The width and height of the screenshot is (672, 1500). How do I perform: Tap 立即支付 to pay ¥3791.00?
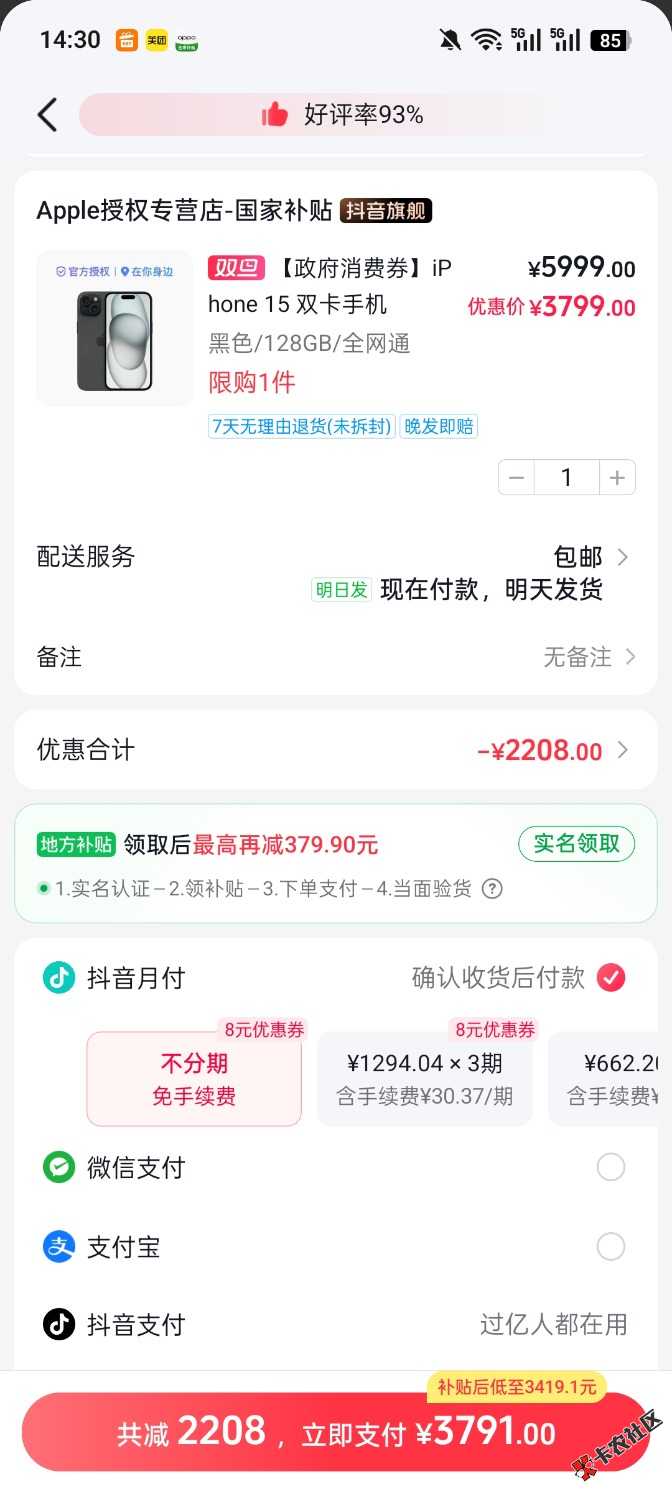(x=336, y=1433)
